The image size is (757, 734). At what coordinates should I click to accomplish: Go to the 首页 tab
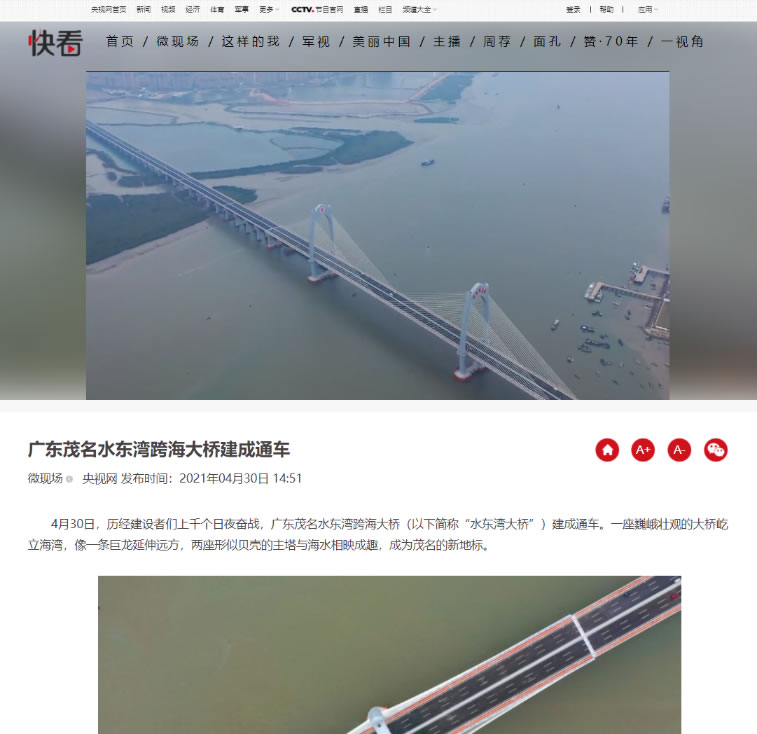tap(120, 42)
